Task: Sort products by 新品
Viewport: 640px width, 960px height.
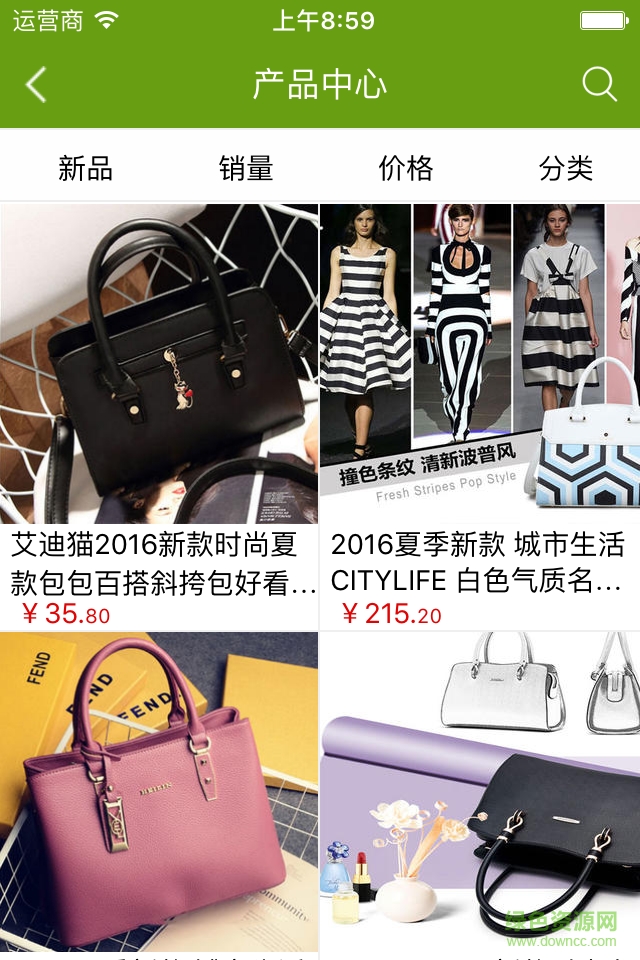Action: pyautogui.click(x=85, y=168)
